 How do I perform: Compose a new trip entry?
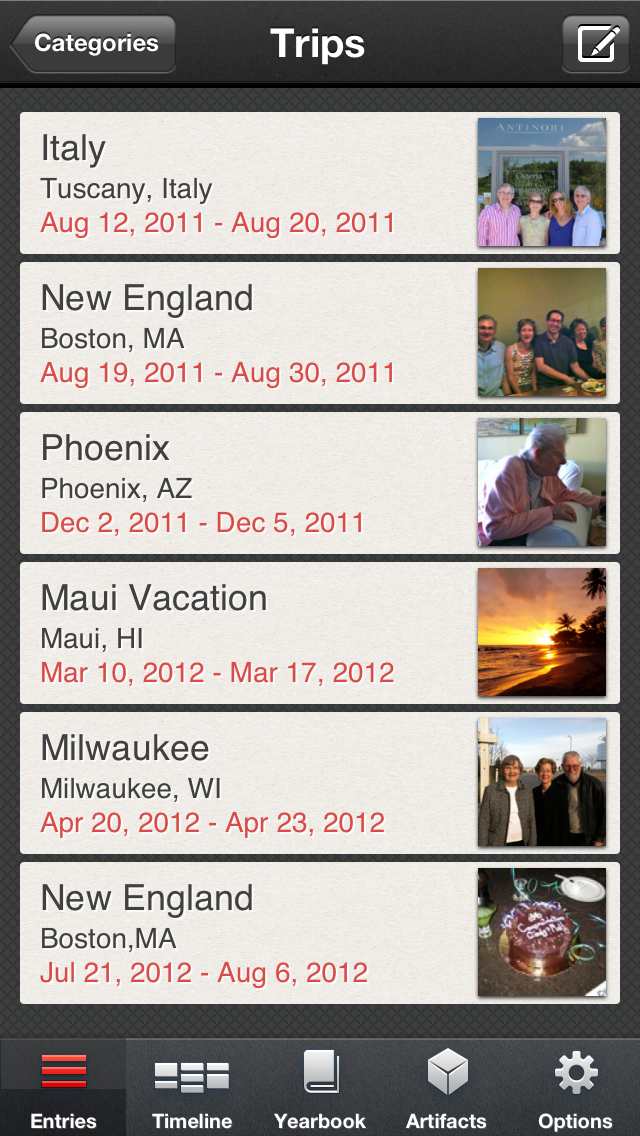(595, 45)
